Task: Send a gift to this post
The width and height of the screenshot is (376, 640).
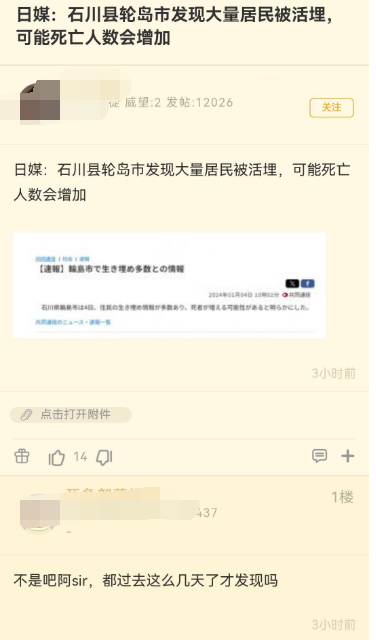Action: point(22,456)
